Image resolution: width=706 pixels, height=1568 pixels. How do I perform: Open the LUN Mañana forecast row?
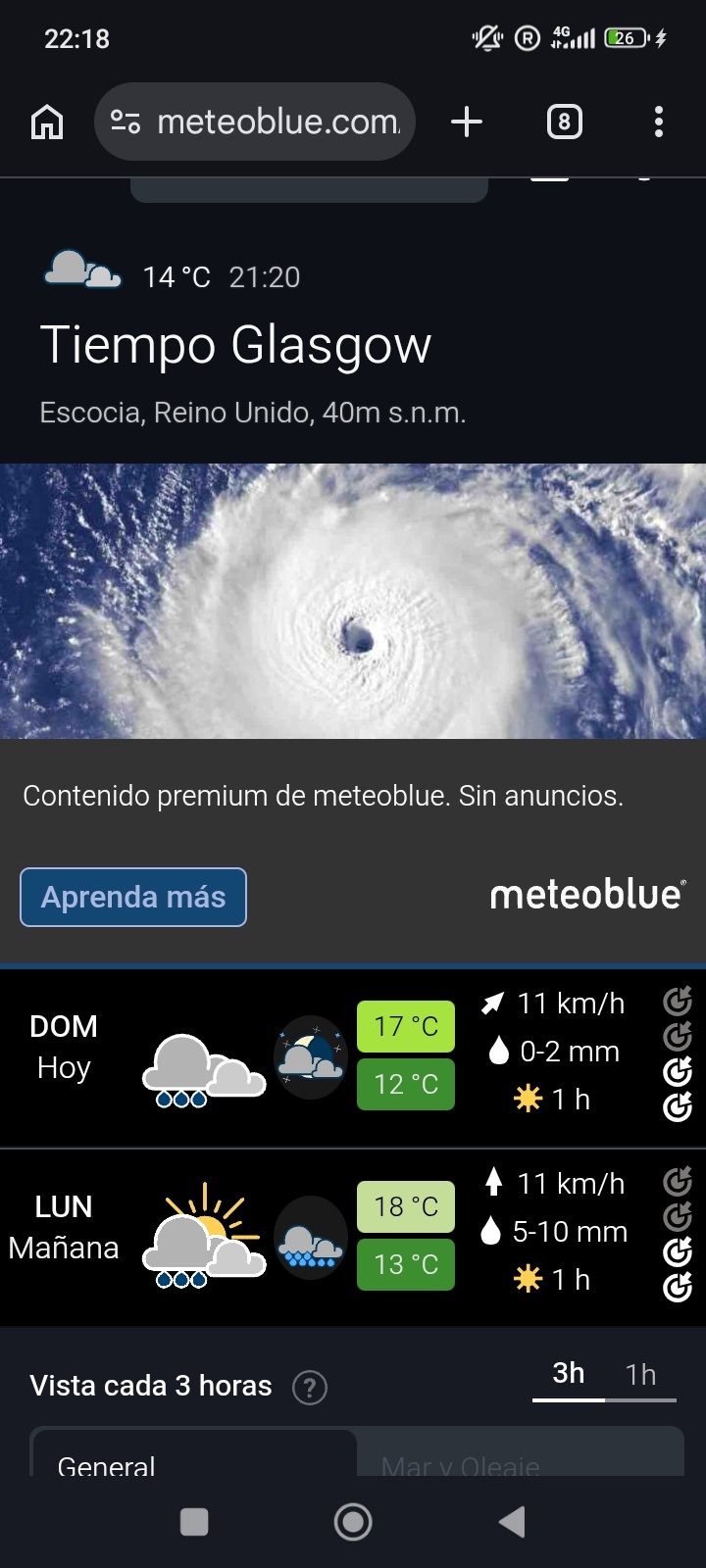coord(353,1237)
